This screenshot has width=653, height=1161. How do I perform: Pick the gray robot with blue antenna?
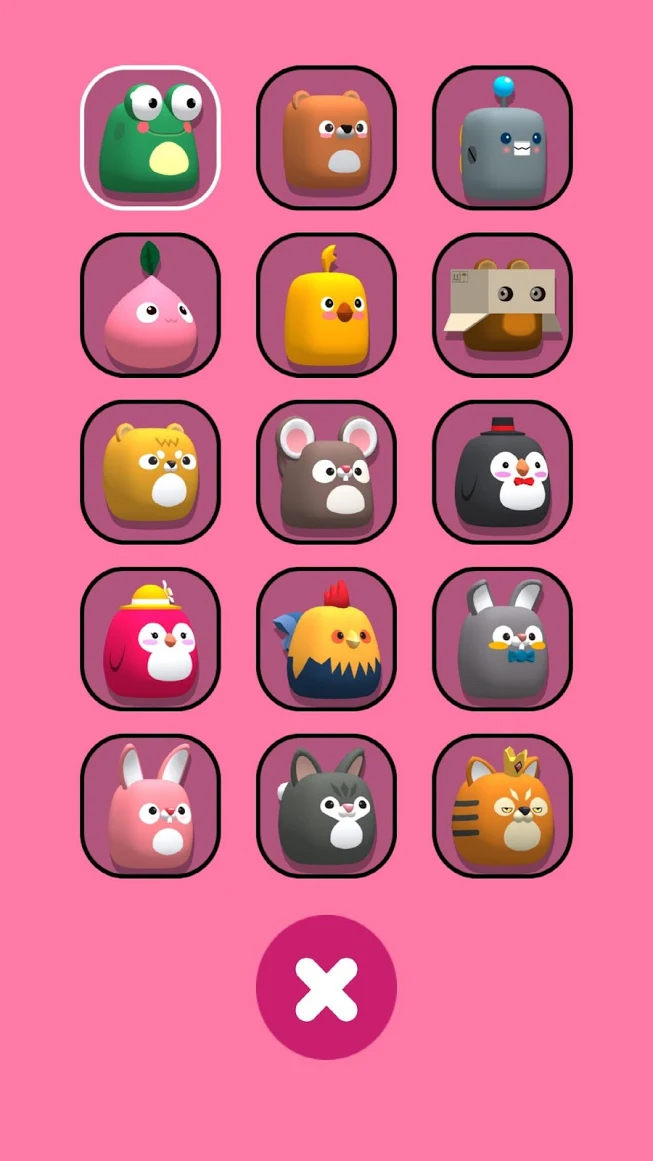(502, 138)
